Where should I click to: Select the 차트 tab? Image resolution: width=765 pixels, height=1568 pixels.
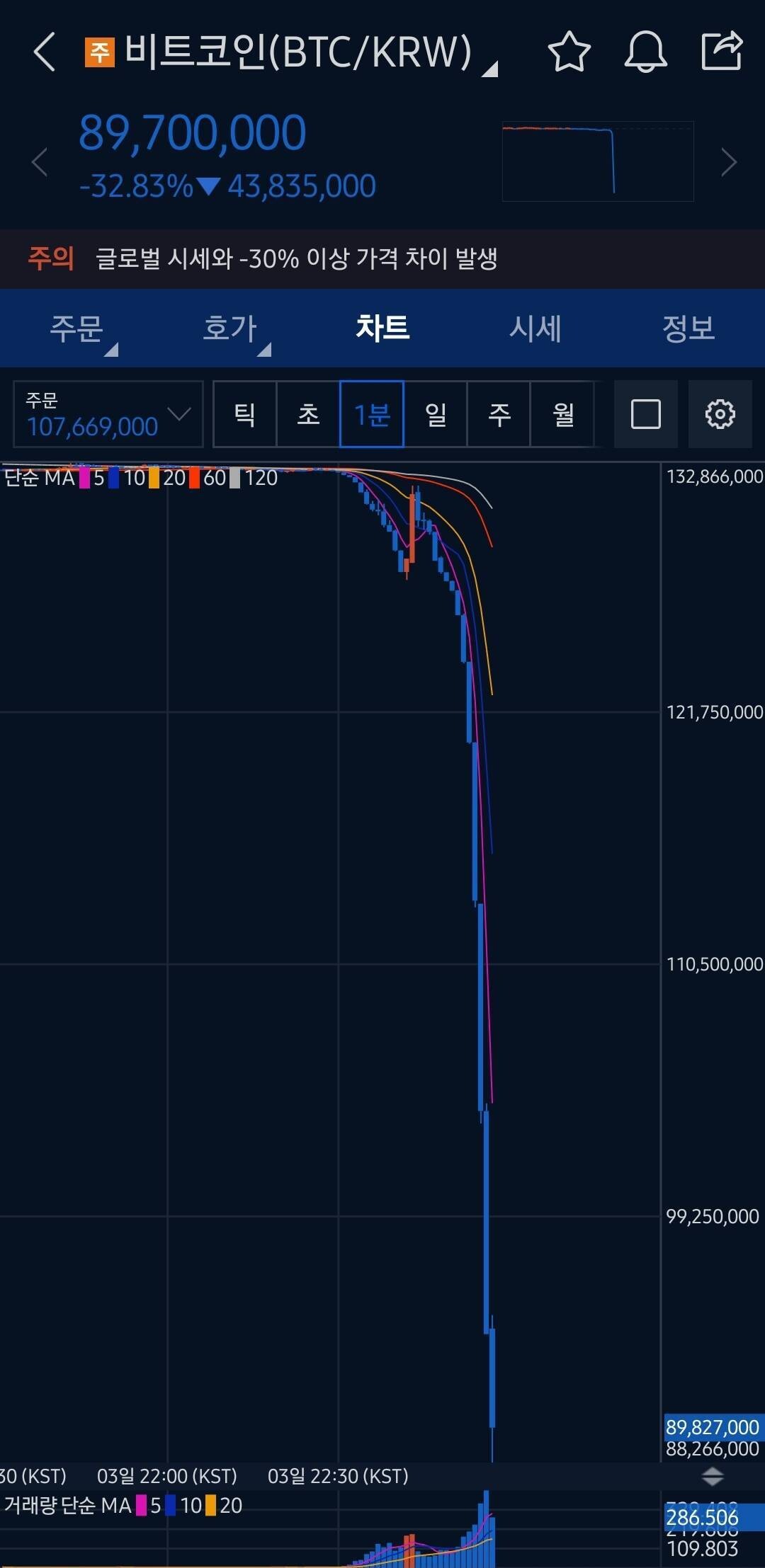tap(382, 328)
